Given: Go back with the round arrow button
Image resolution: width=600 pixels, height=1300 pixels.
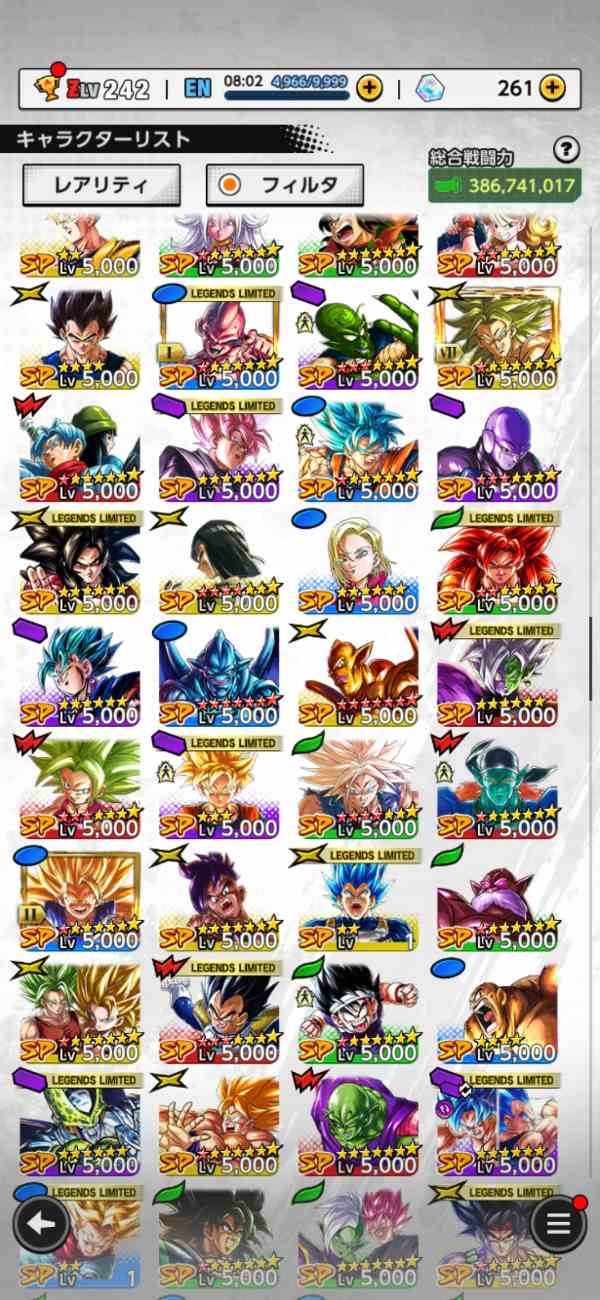Looking at the screenshot, I should (x=41, y=1222).
